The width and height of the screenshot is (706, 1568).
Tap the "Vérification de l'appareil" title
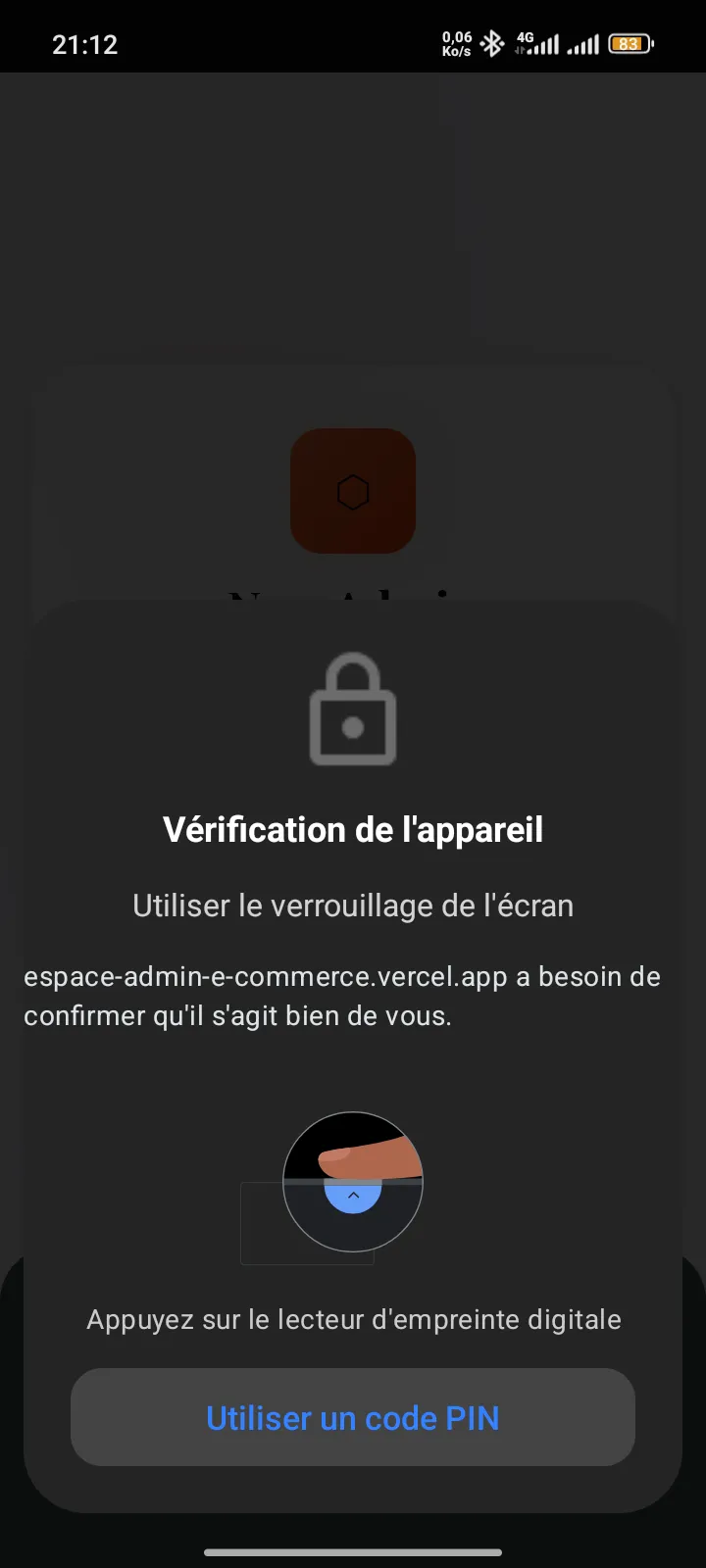(353, 829)
